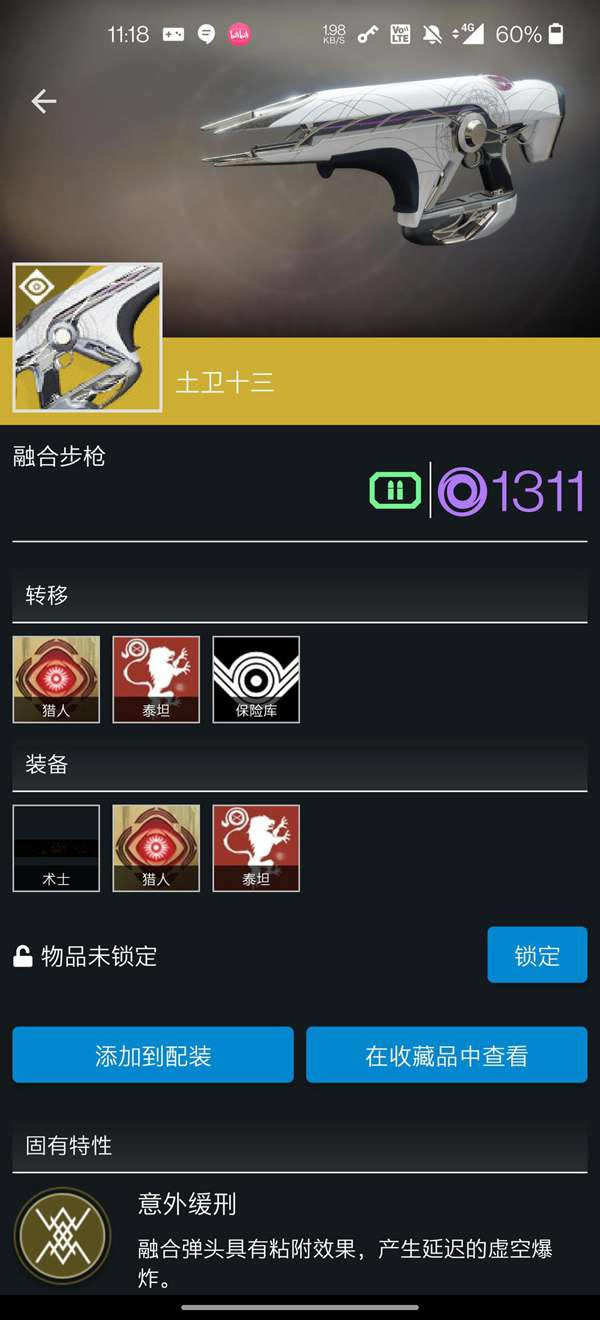
Task: Tap the 锁定 button to lock the item
Action: click(537, 955)
